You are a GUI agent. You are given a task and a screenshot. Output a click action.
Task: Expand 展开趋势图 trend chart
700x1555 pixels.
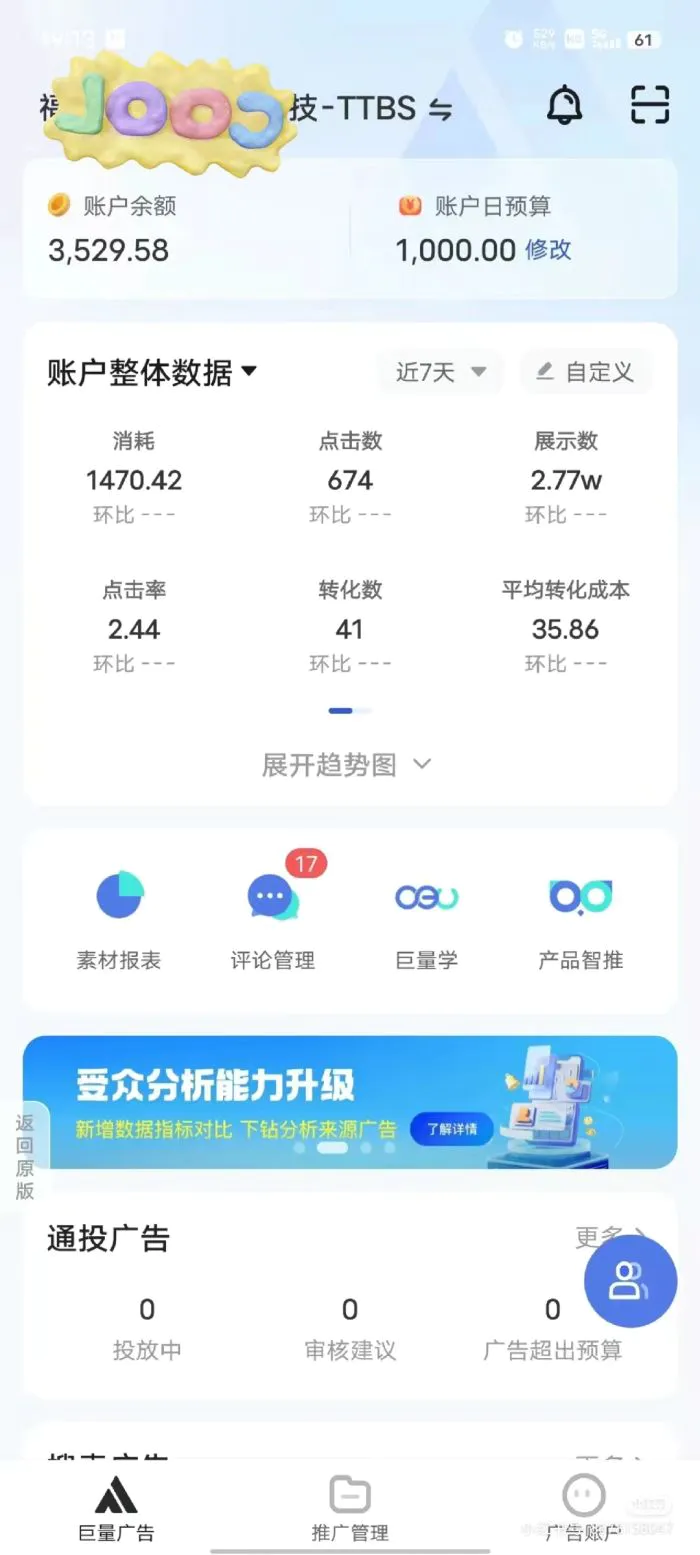pyautogui.click(x=346, y=765)
